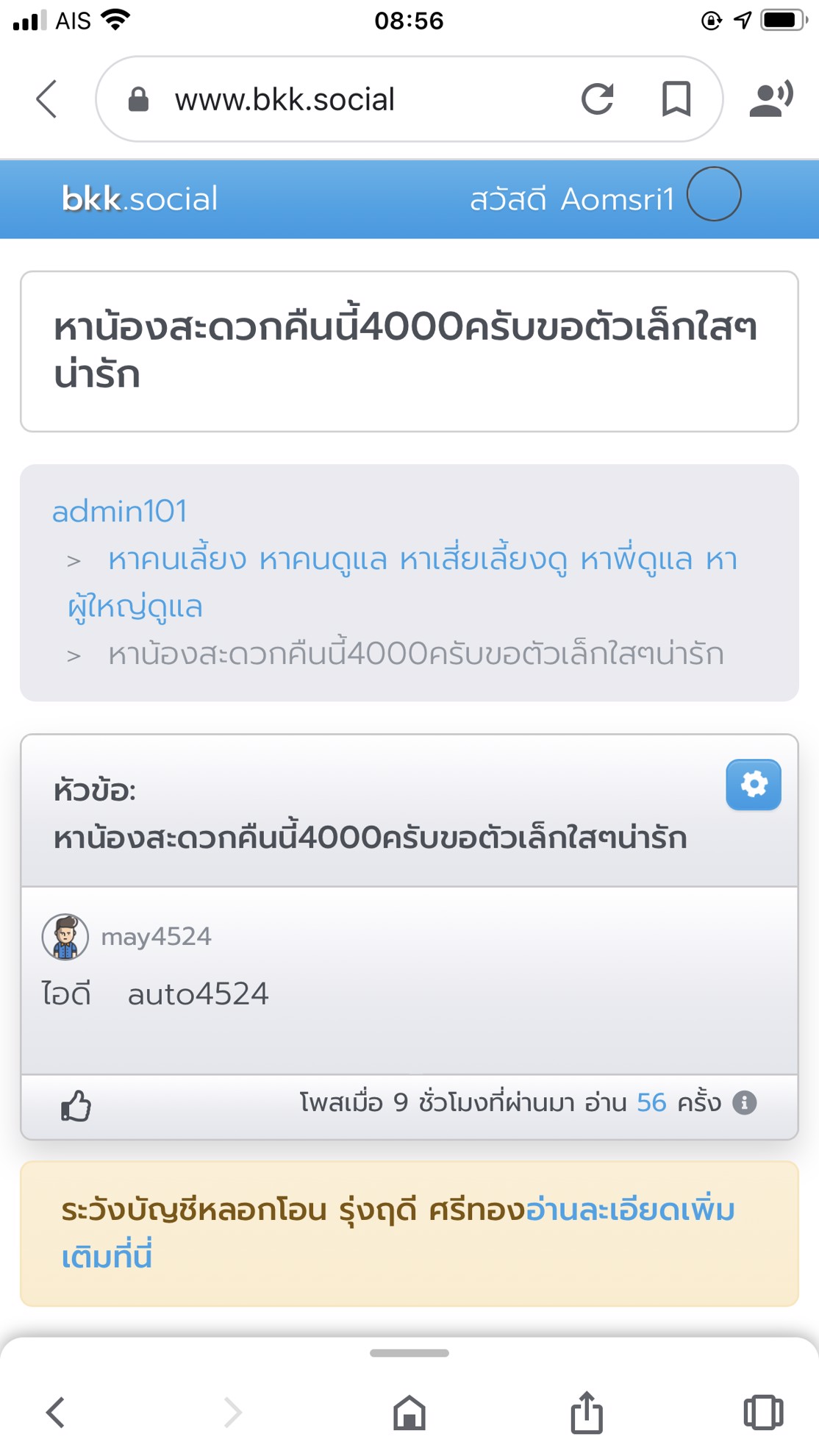Viewport: 819px width, 1456px height.
Task: Bookmark this page in the browser
Action: click(x=676, y=99)
